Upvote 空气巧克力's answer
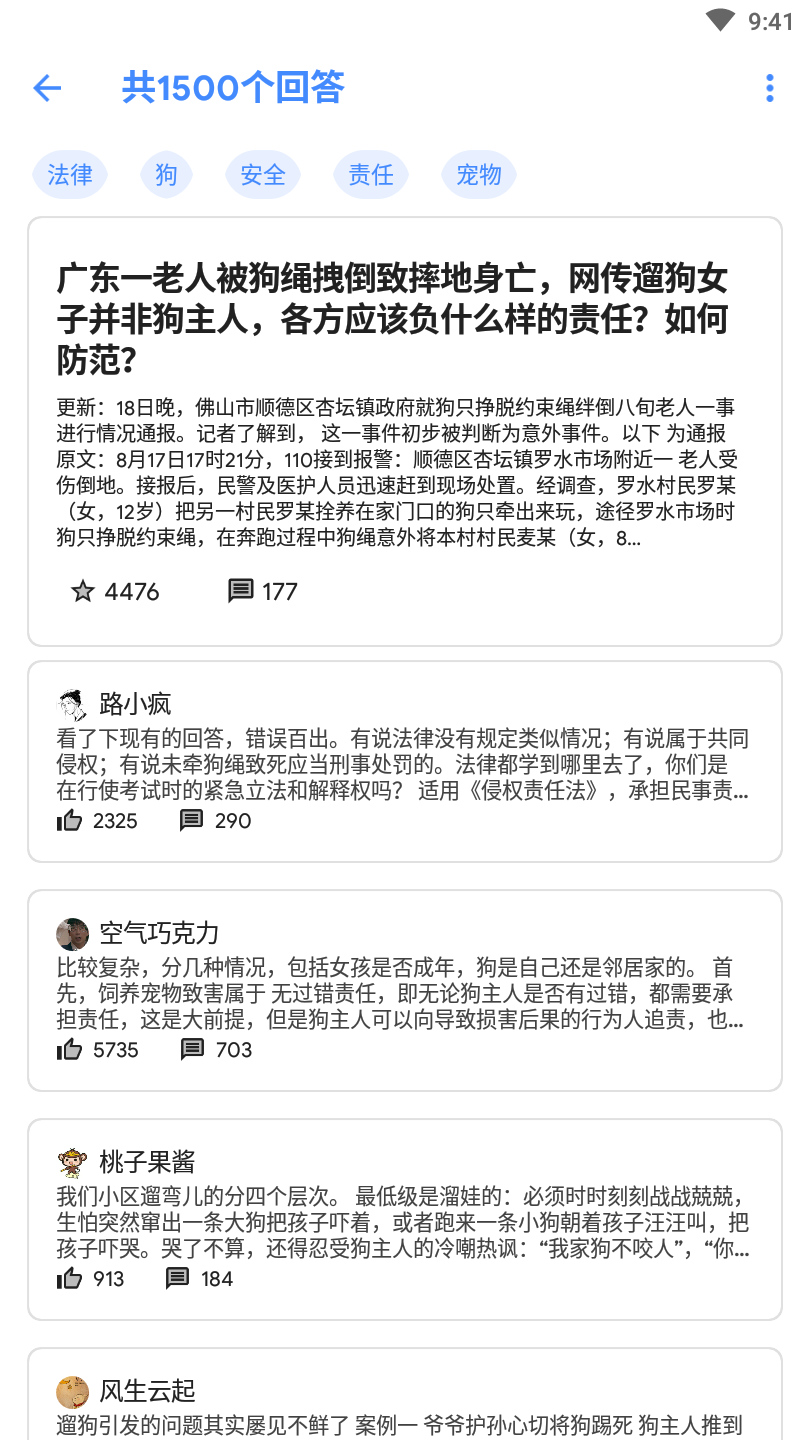Viewport: 810px width, 1440px height. click(70, 1050)
